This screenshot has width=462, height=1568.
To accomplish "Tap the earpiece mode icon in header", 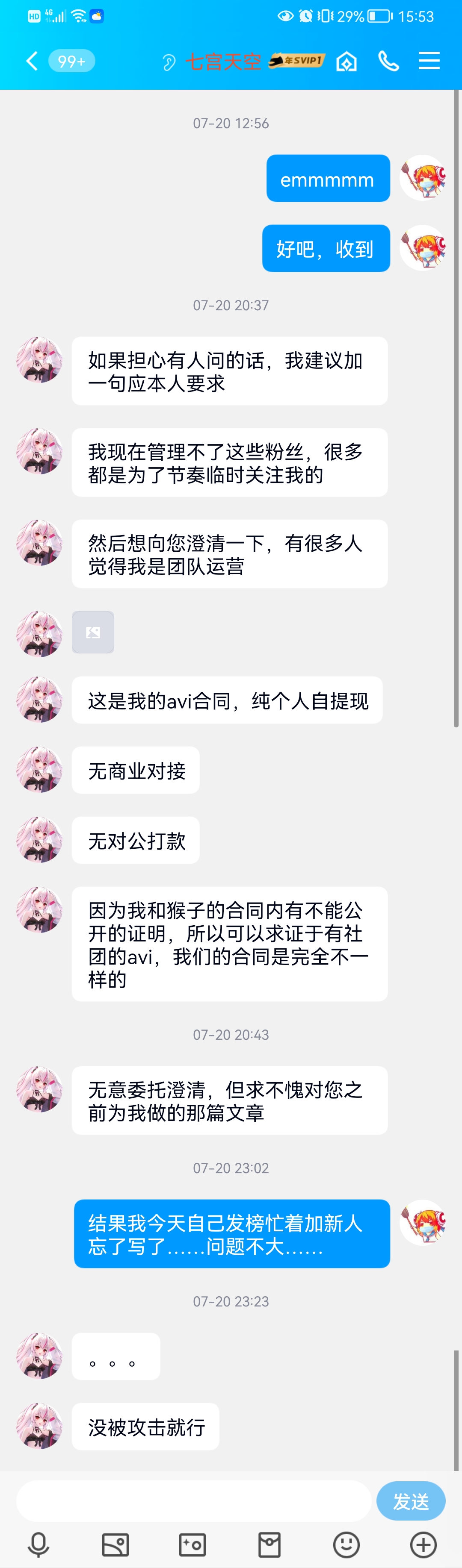I will [x=169, y=62].
